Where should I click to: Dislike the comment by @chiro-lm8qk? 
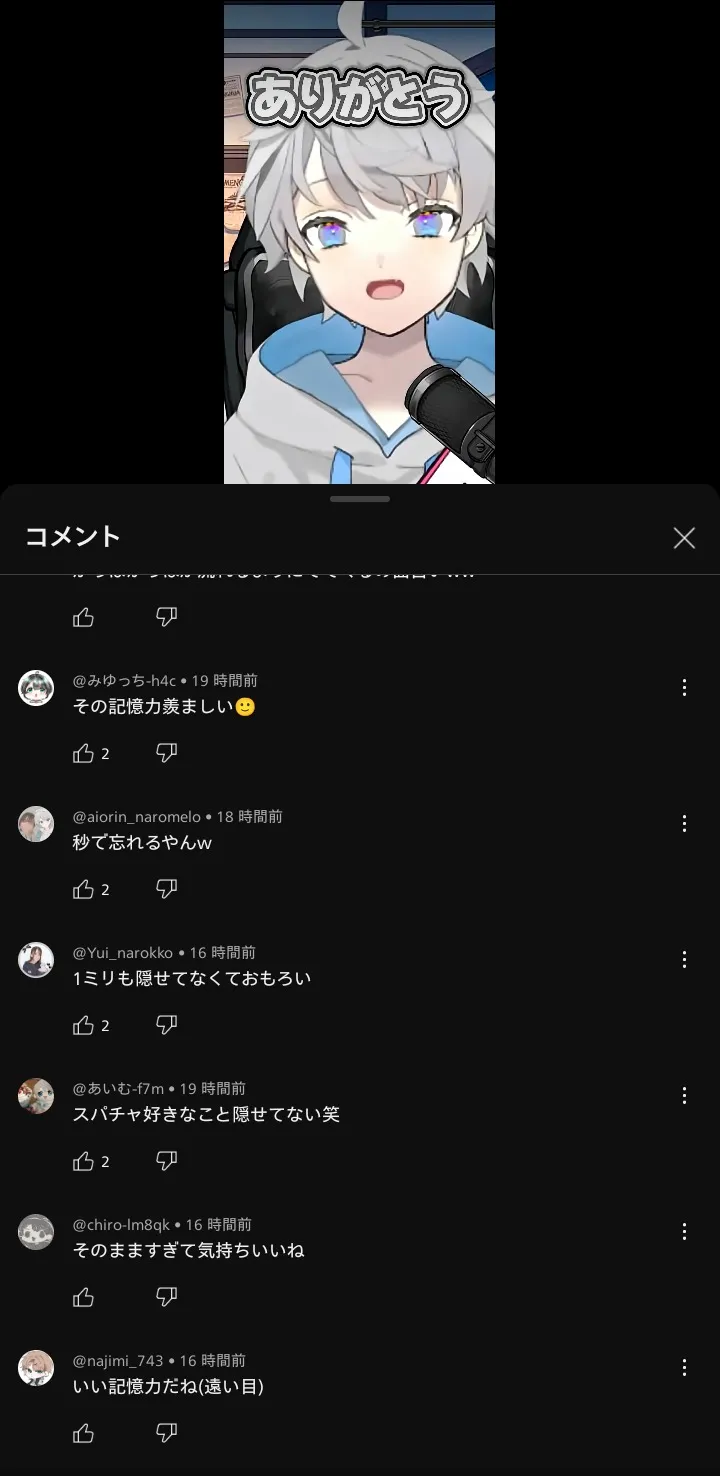click(x=167, y=1297)
